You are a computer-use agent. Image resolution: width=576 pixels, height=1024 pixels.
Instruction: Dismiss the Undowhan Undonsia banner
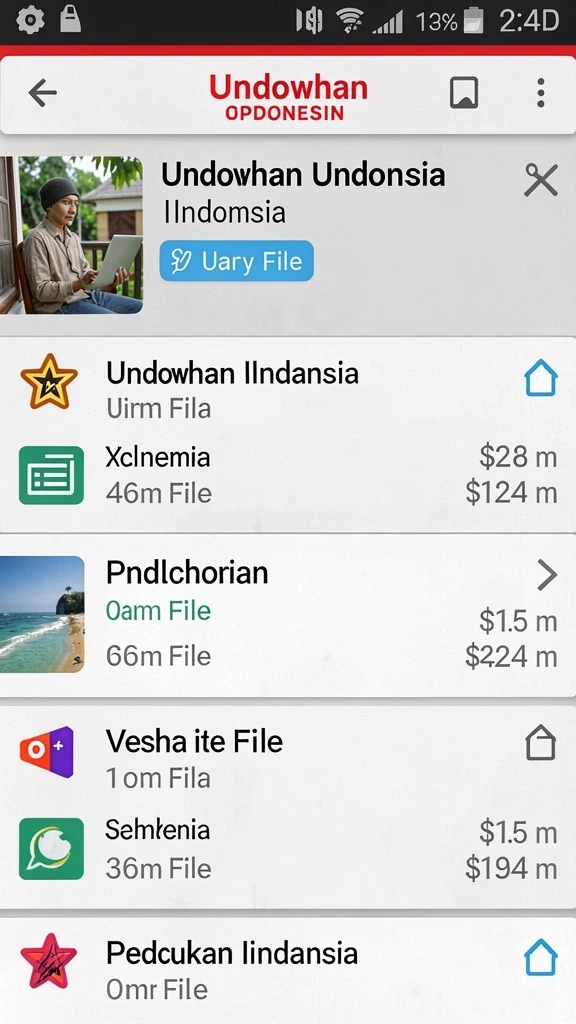tap(541, 180)
